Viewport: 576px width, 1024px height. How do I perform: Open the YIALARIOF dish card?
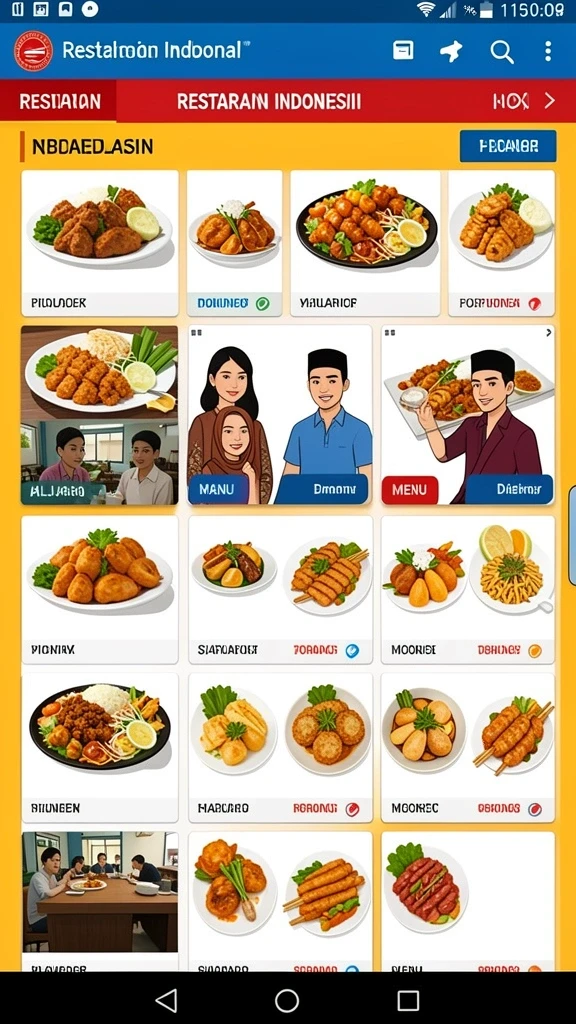366,243
